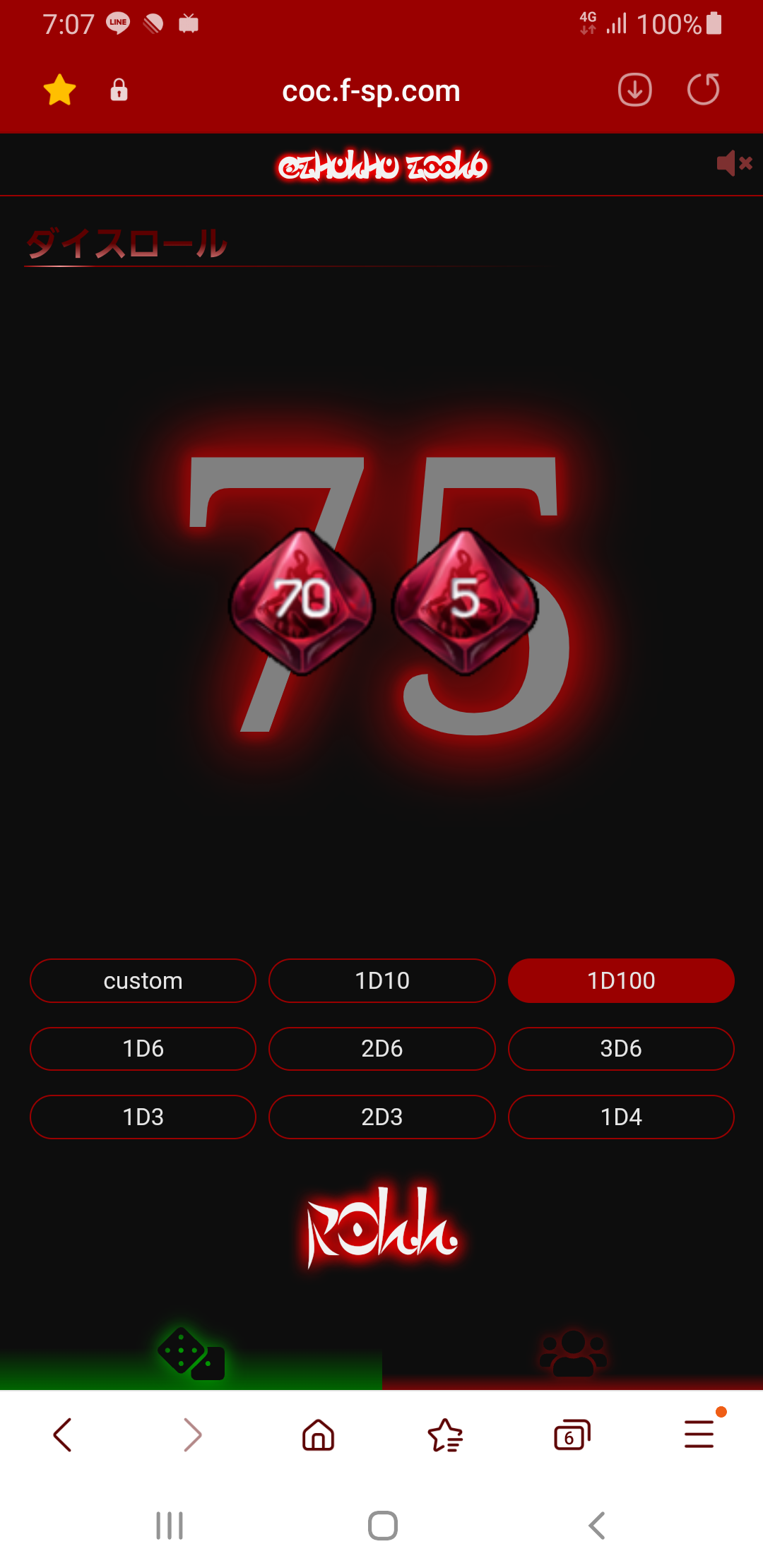Tap the Roll button
This screenshot has height=1568, width=763.
click(381, 1227)
